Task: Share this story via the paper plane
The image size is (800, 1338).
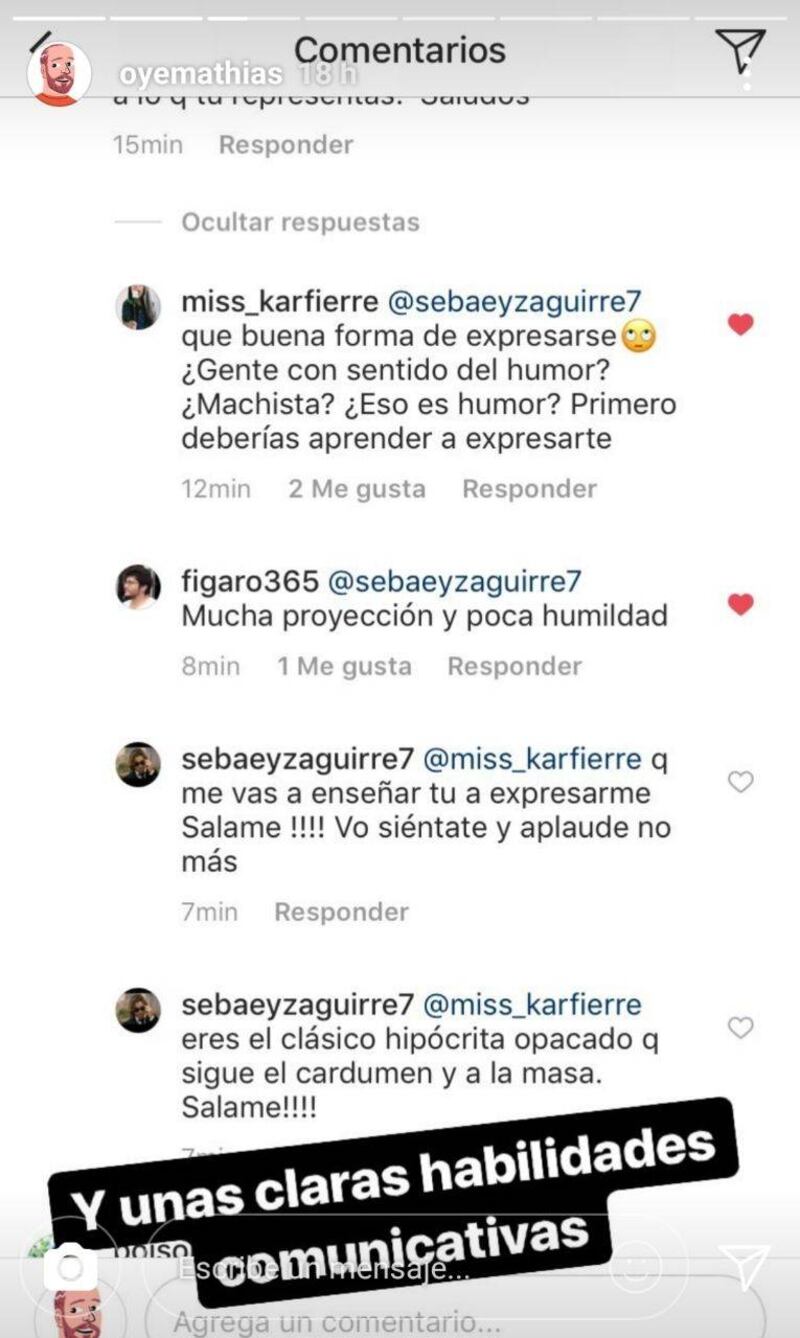Action: [744, 1267]
